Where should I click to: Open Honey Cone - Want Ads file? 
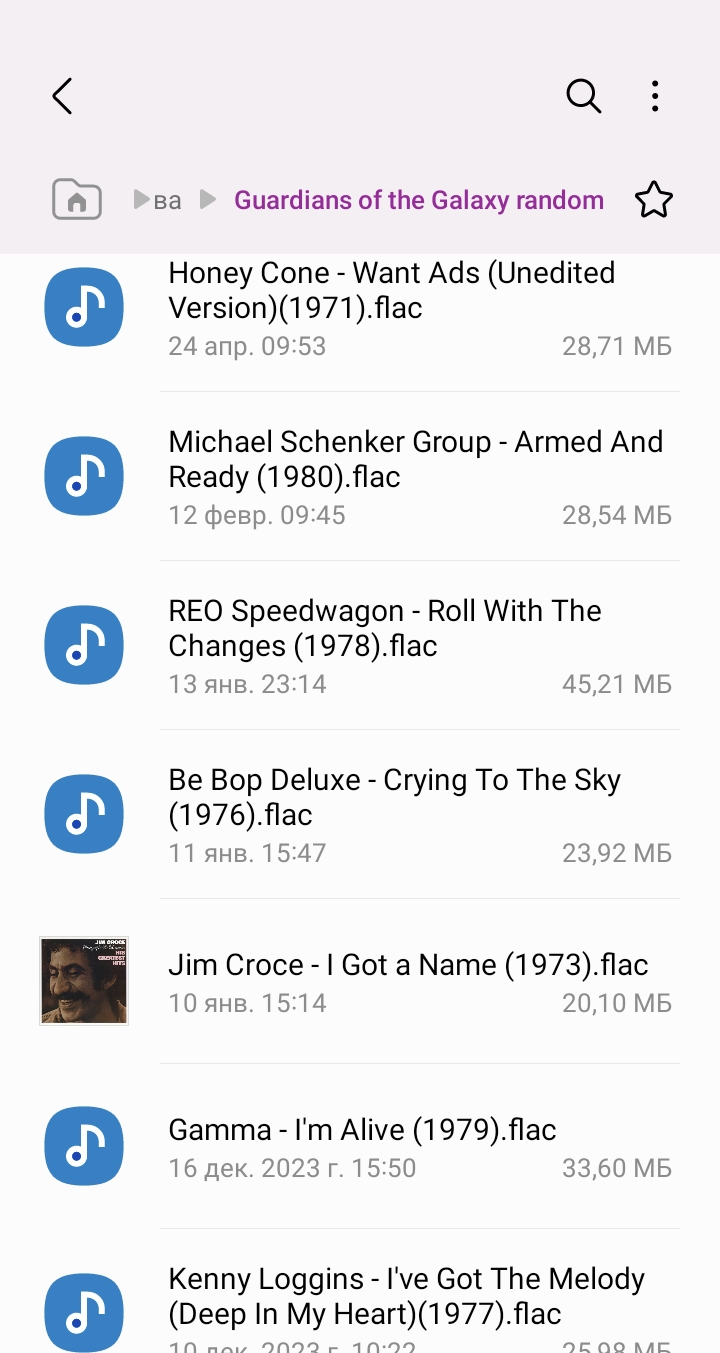pos(391,291)
